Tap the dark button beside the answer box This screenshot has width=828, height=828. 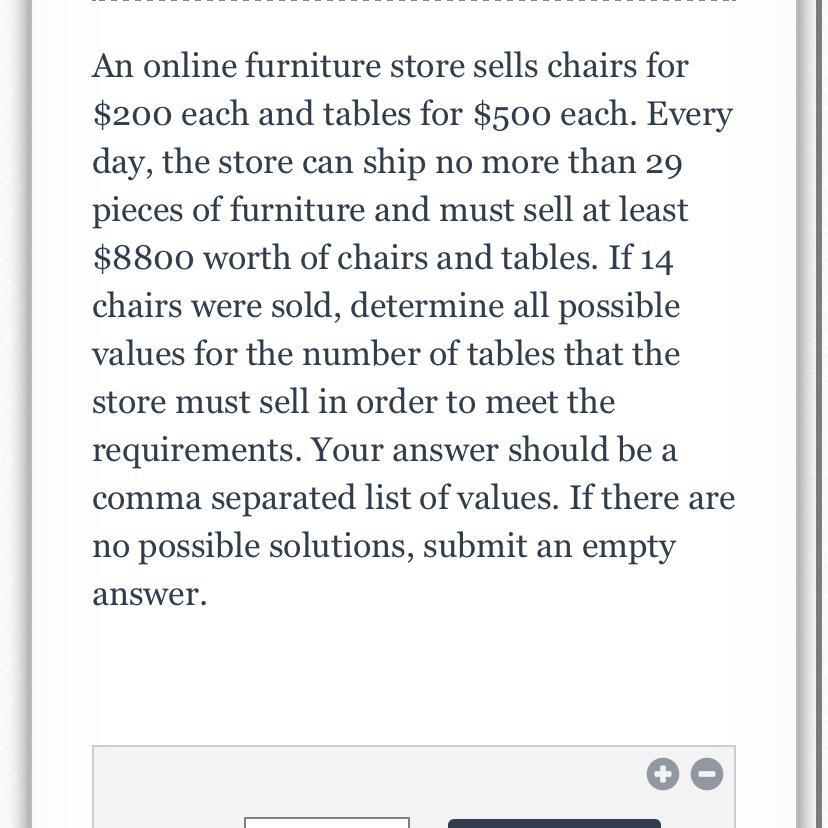[x=554, y=823]
